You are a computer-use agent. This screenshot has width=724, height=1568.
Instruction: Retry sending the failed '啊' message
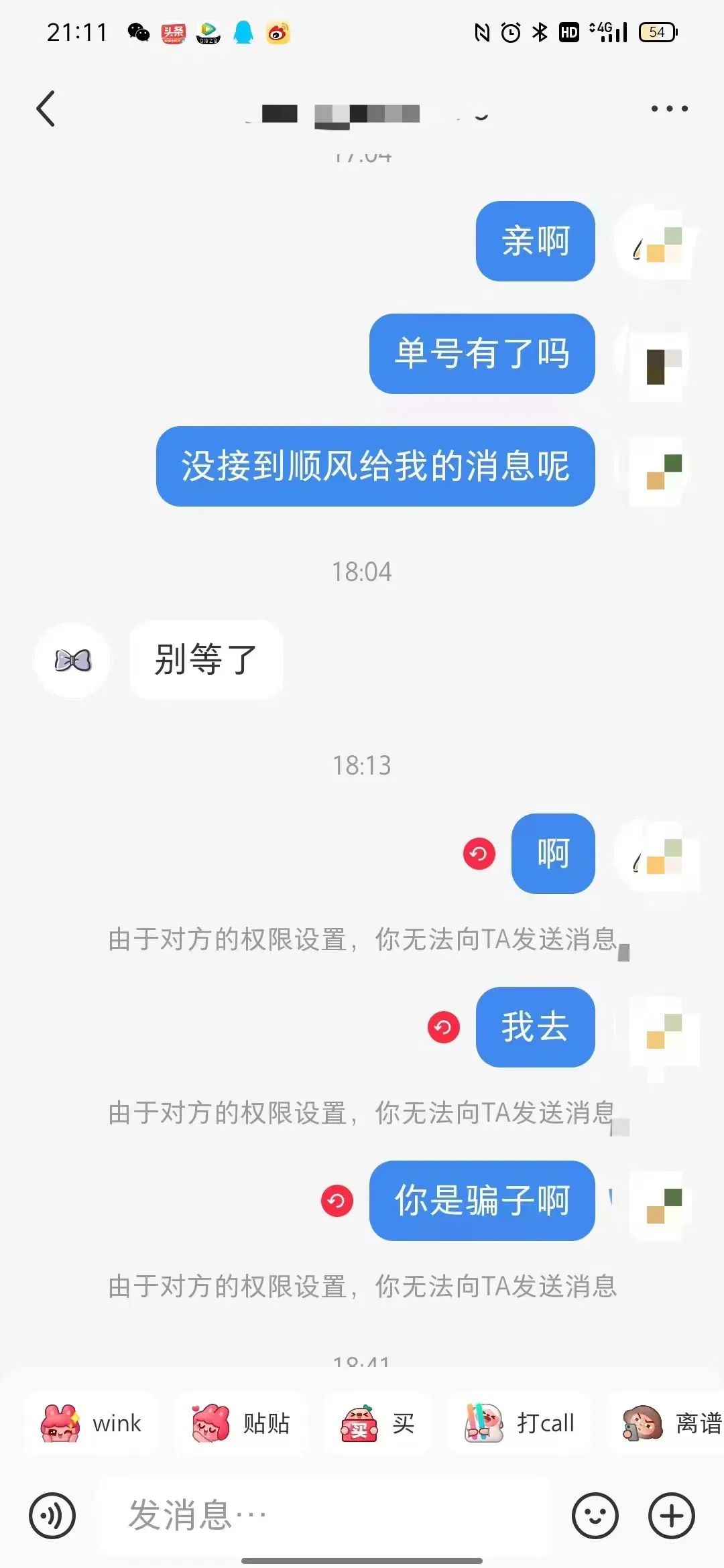[x=479, y=854]
